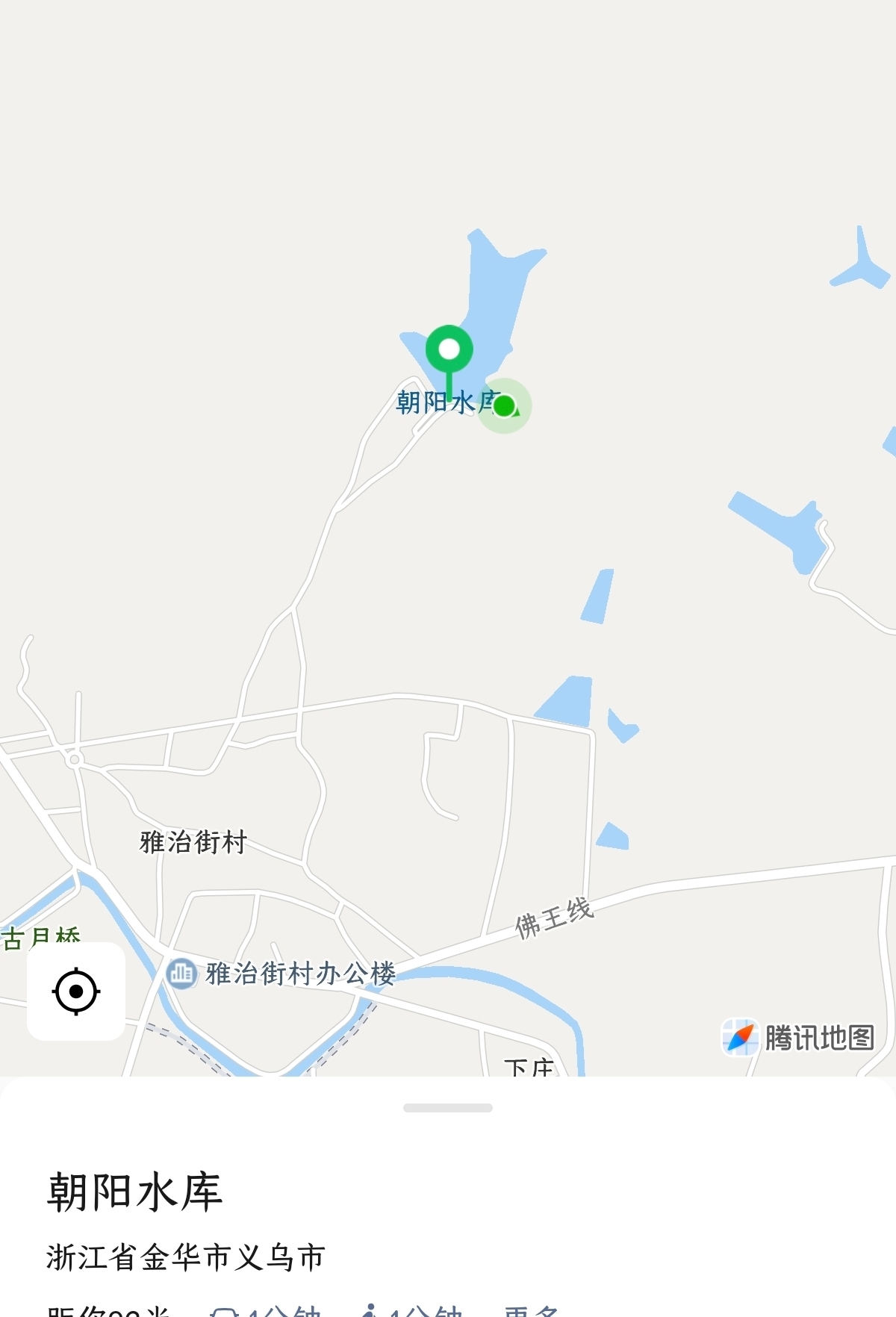Image resolution: width=896 pixels, height=1317 pixels.
Task: Open the 雅治街村办公楼 place marker
Action: pos(181,974)
